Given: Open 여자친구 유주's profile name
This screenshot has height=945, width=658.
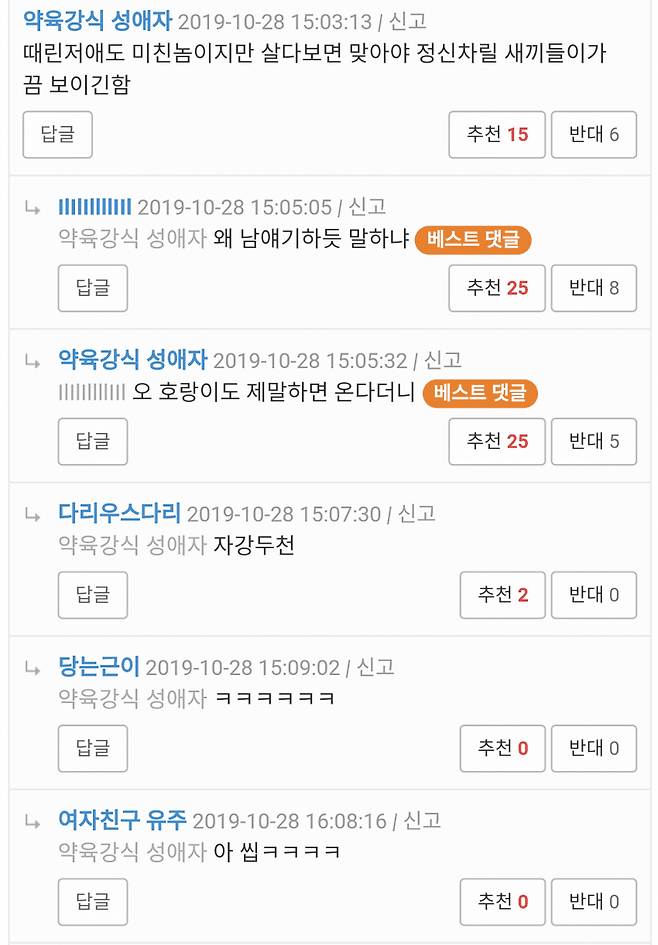Looking at the screenshot, I should [x=122, y=821].
